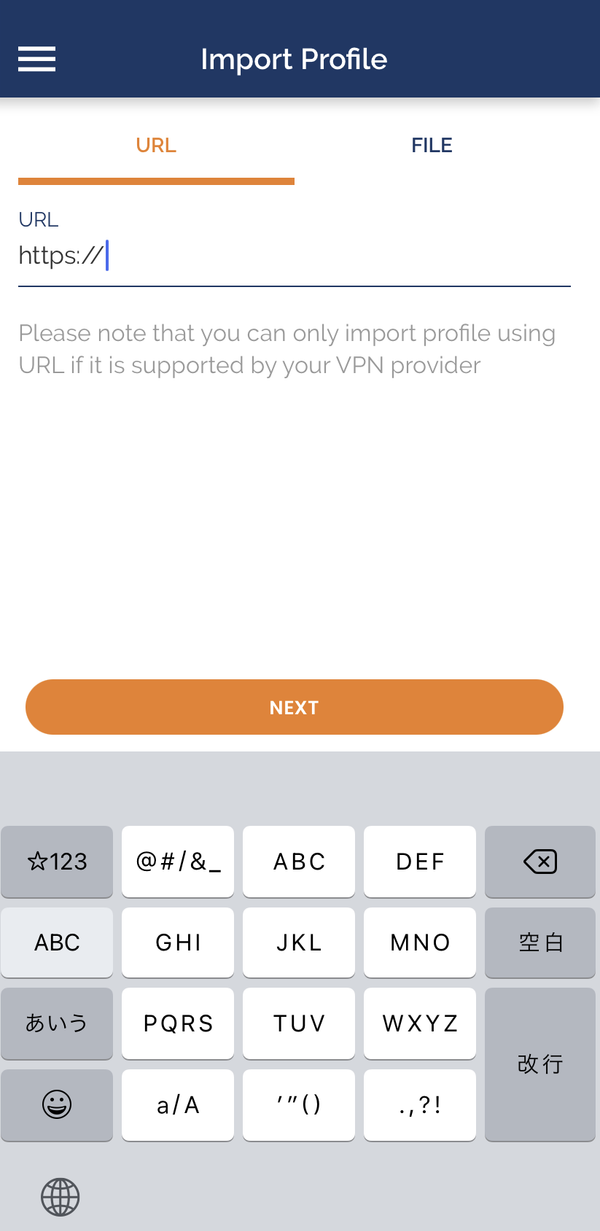Switch to the FILE tab
The image size is (600, 1231).
point(432,145)
